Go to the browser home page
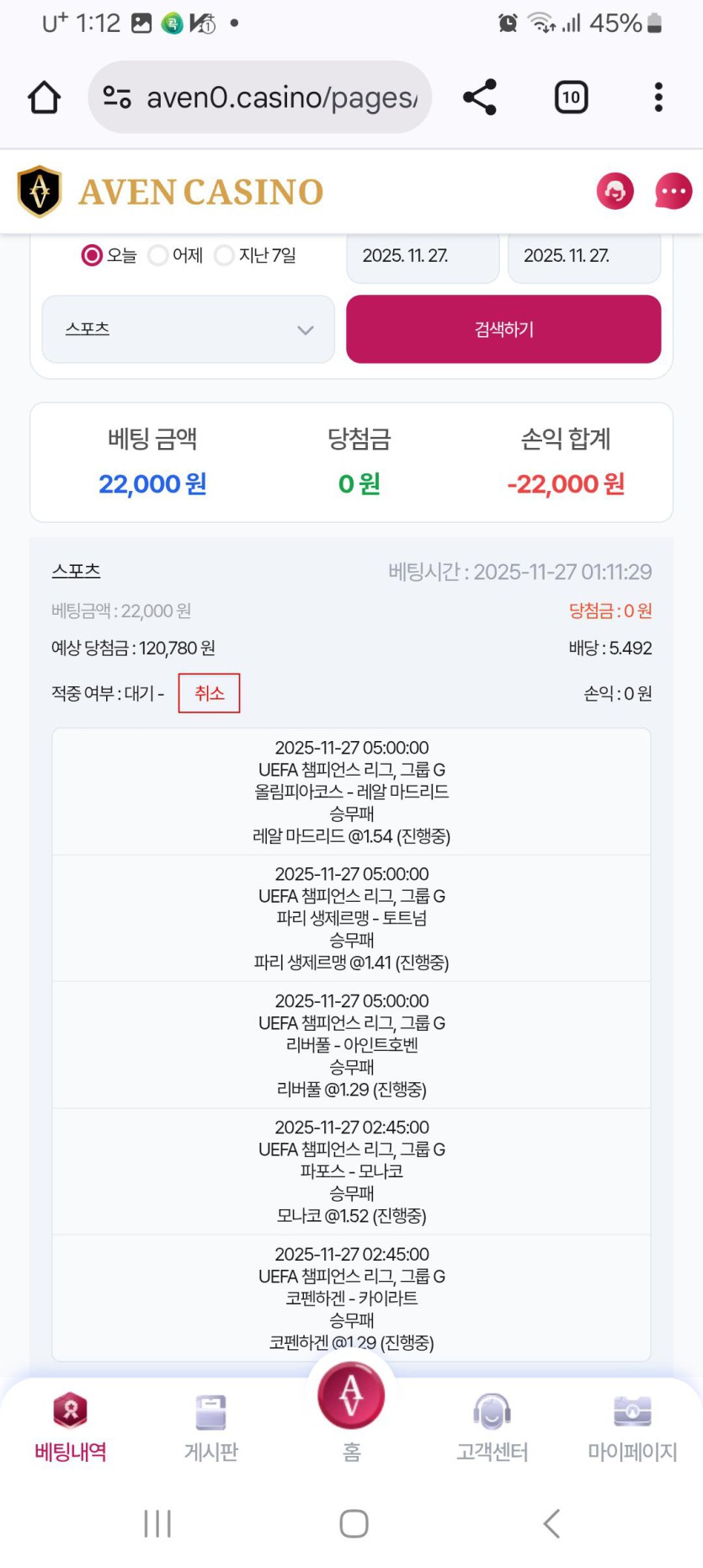The width and height of the screenshot is (703, 1568). [x=45, y=98]
